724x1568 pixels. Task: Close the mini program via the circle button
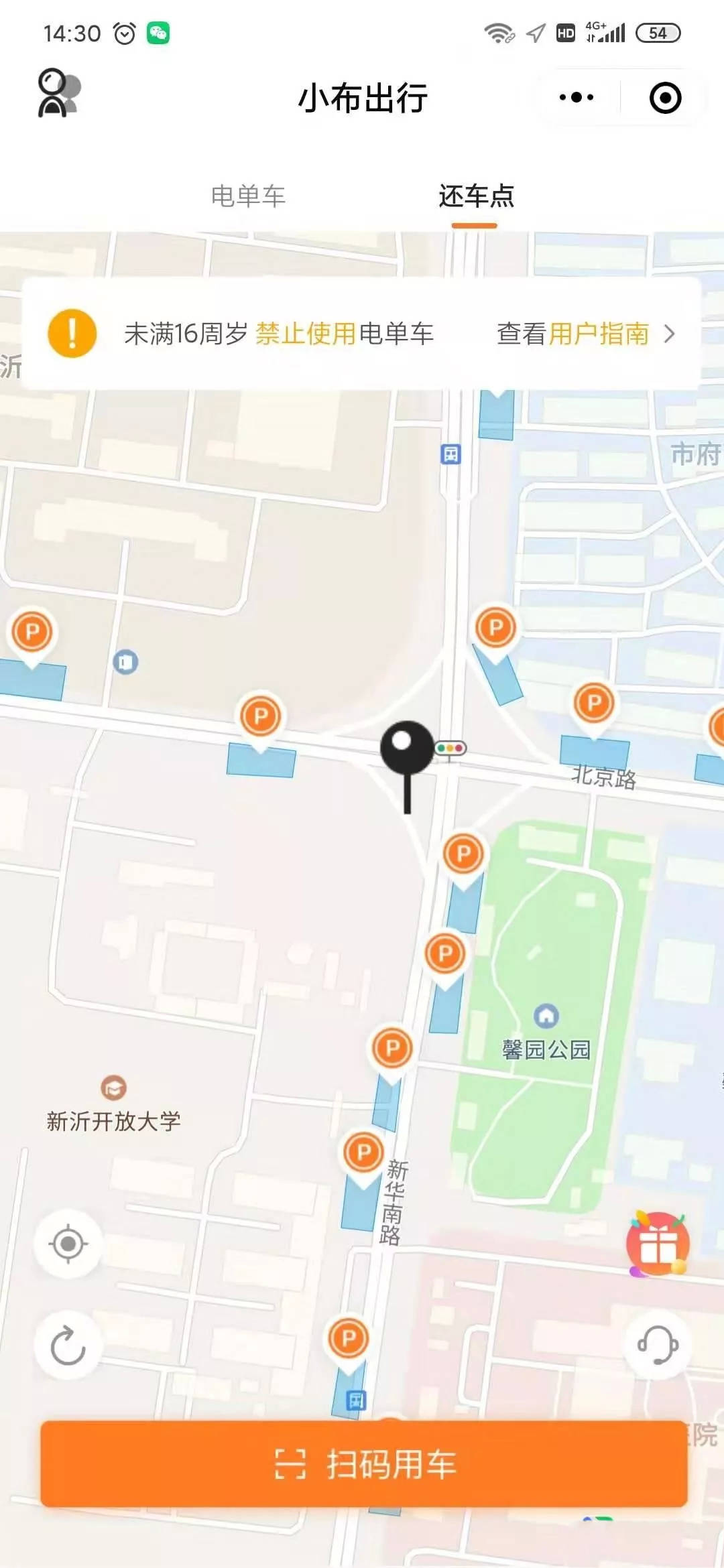click(x=665, y=98)
